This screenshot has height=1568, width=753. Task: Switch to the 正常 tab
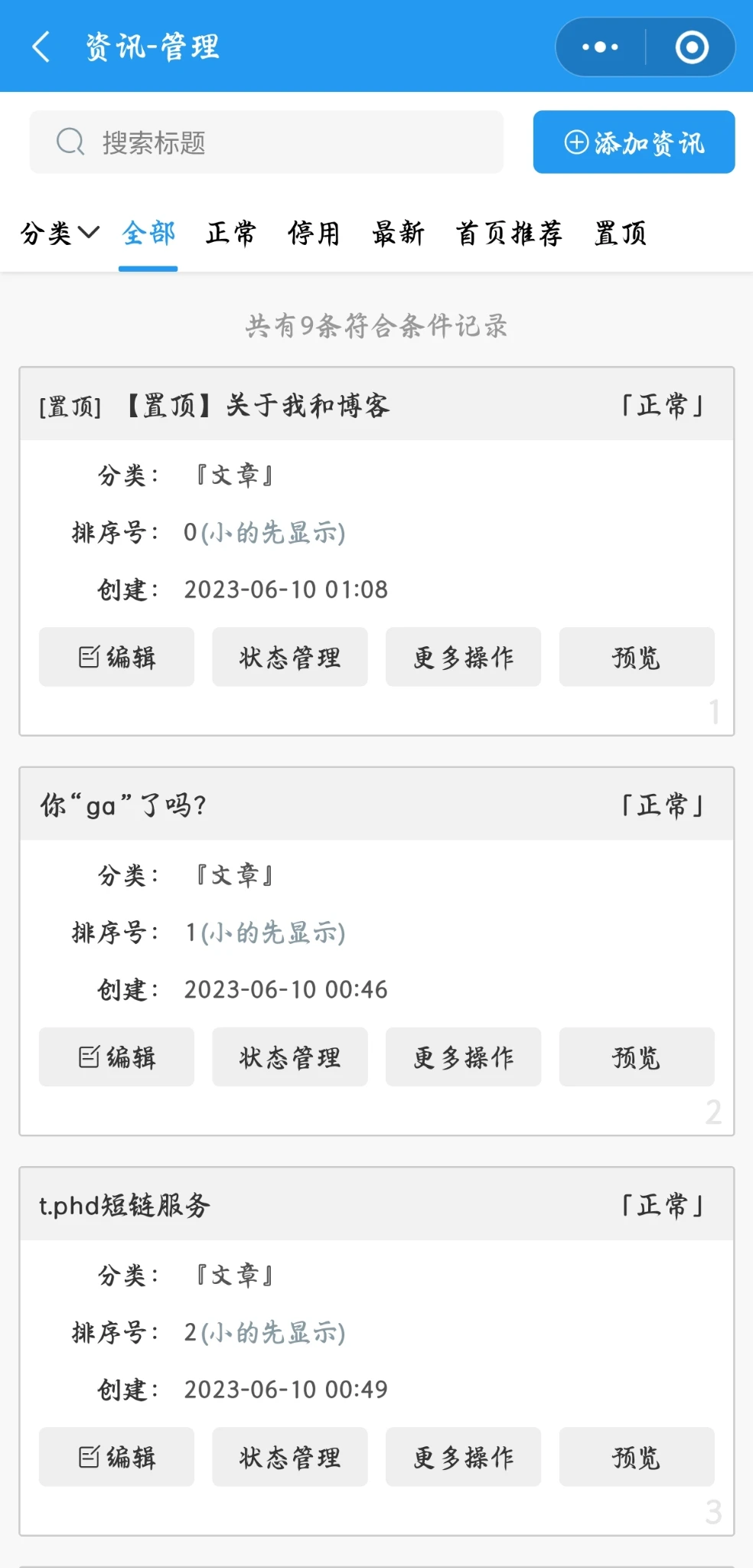231,233
